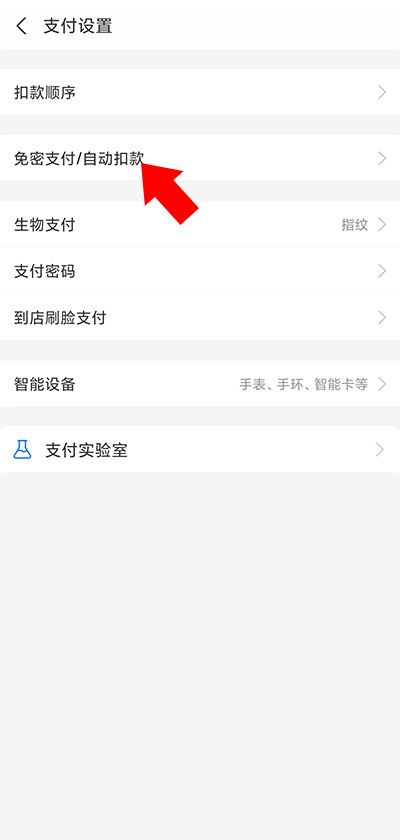Open 支付密码 settings
This screenshot has width=400, height=840.
pos(200,271)
